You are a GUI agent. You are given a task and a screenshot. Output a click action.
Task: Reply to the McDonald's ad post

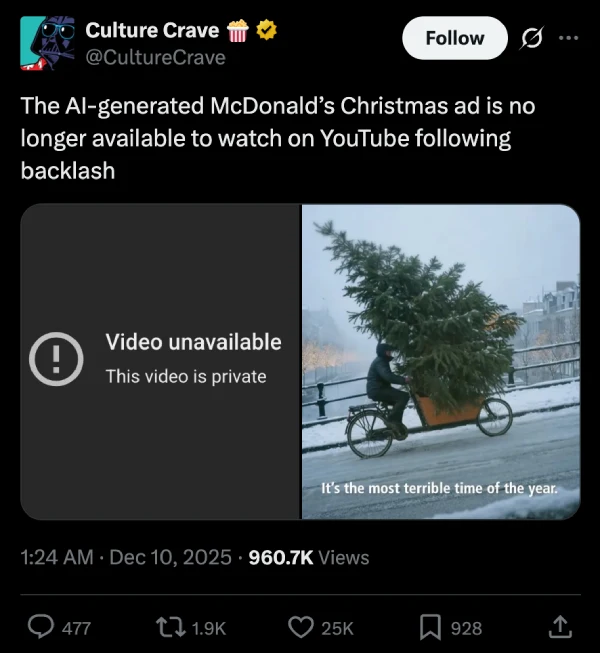(x=42, y=627)
